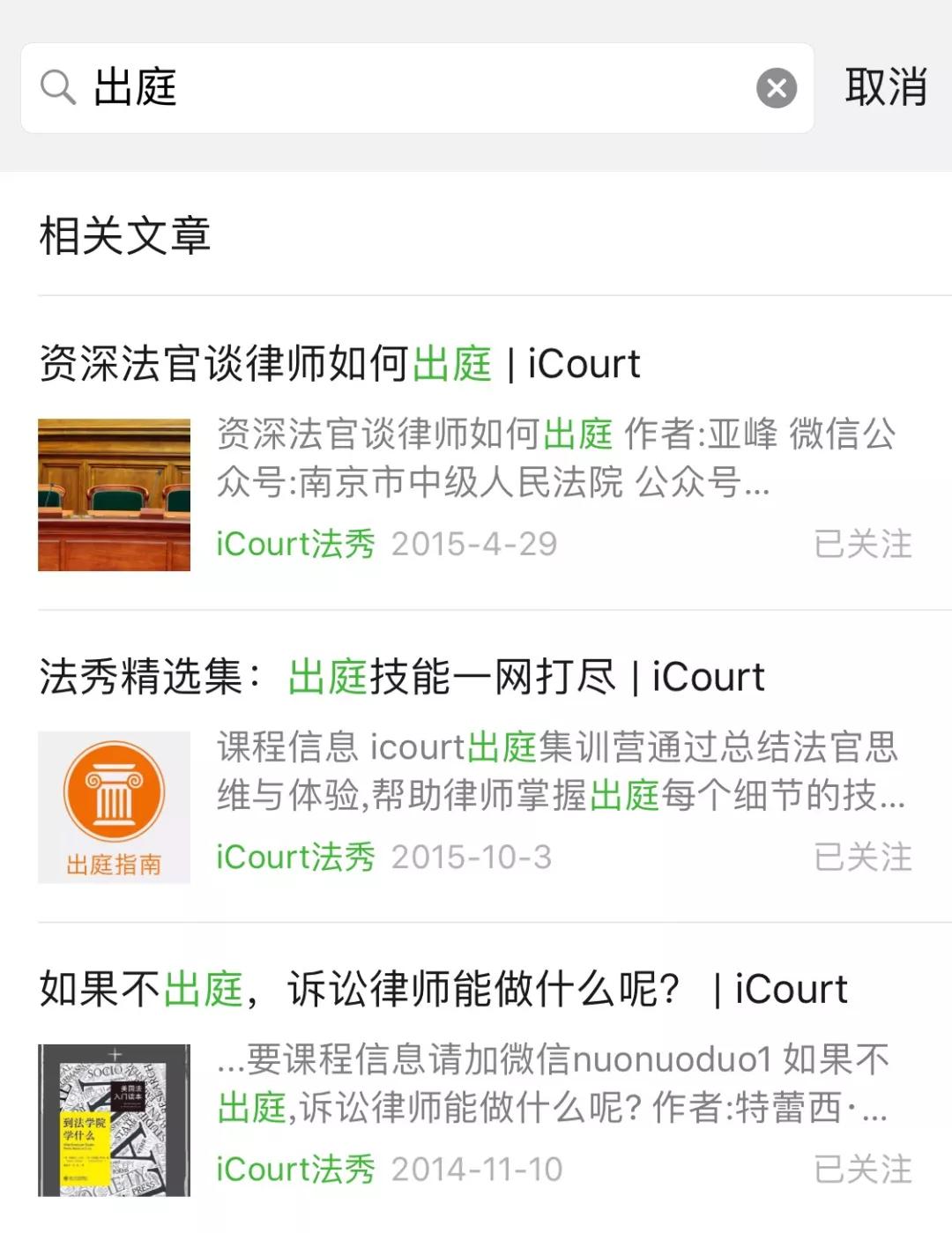
Task: Click the iCourt法秀 label under second result
Action: click(294, 857)
